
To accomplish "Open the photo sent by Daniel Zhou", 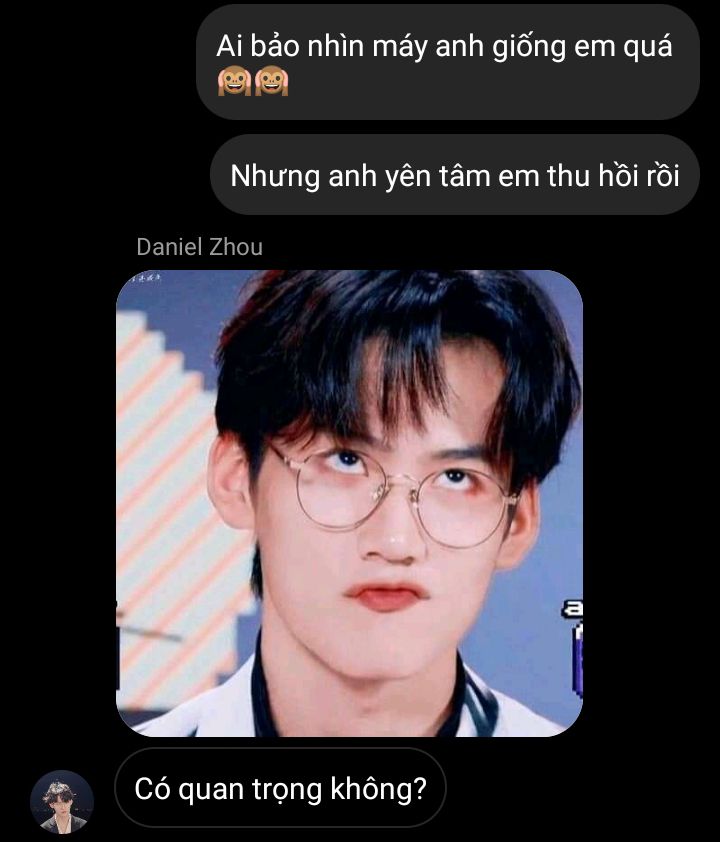I will tap(349, 503).
